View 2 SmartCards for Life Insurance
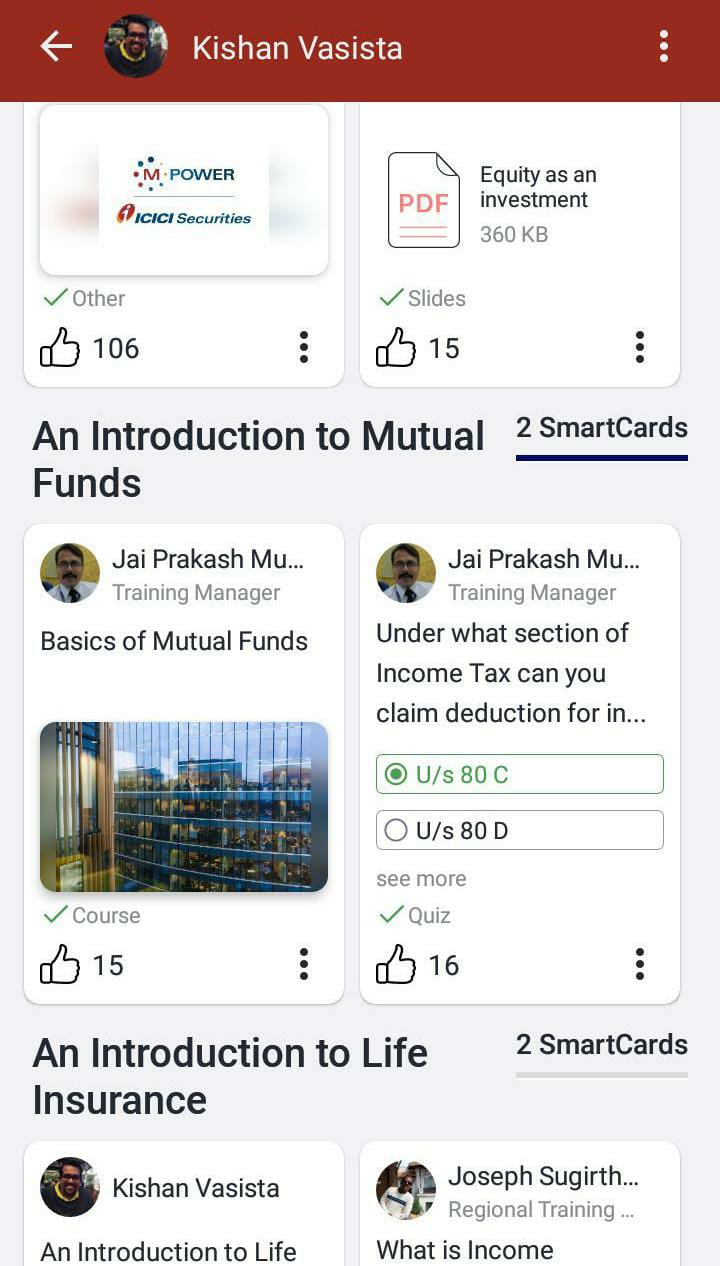The width and height of the screenshot is (720, 1266). pyautogui.click(x=601, y=1045)
